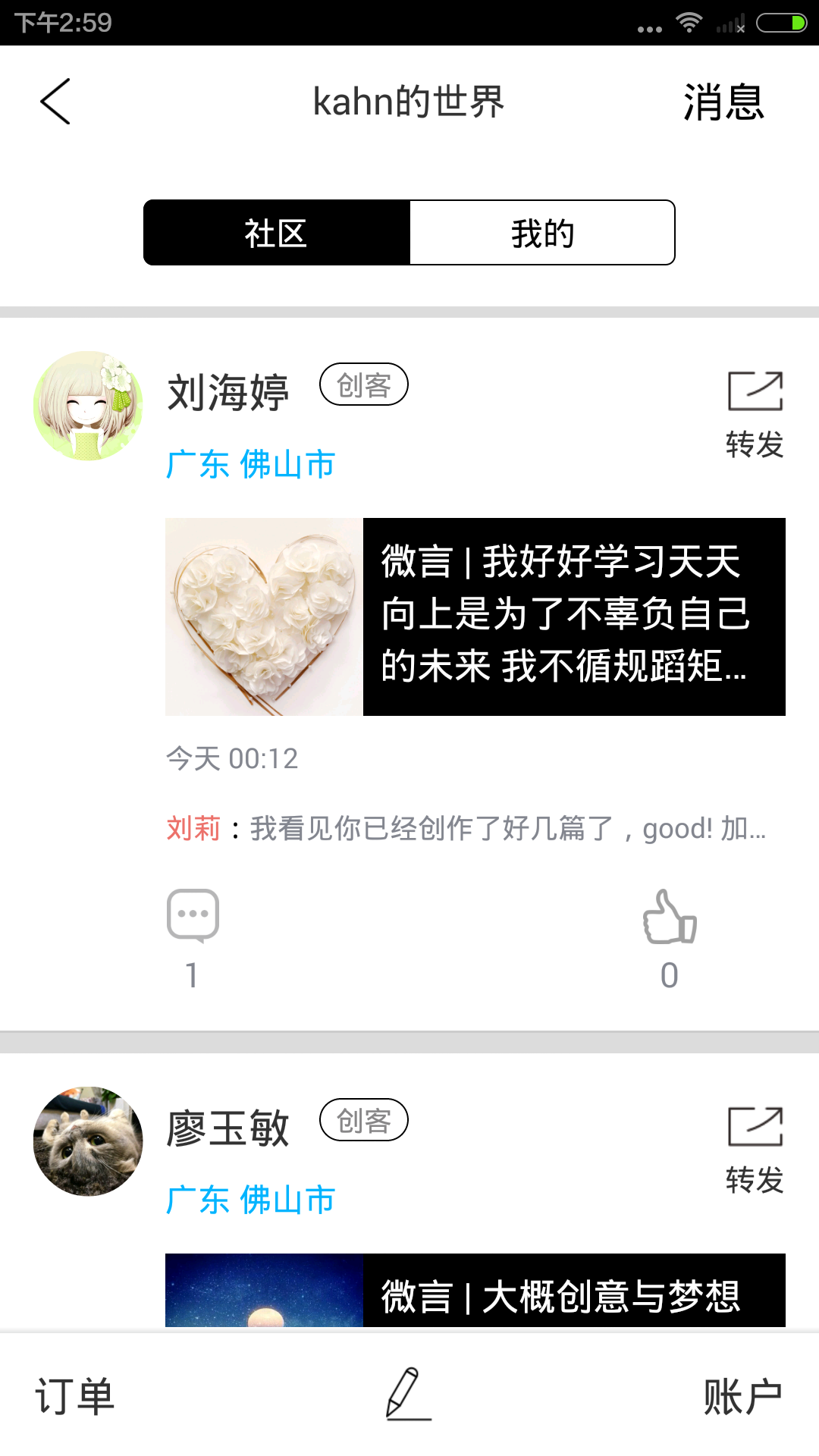Open comments on 刘海婷's post
Viewport: 819px width, 1456px height.
(193, 918)
